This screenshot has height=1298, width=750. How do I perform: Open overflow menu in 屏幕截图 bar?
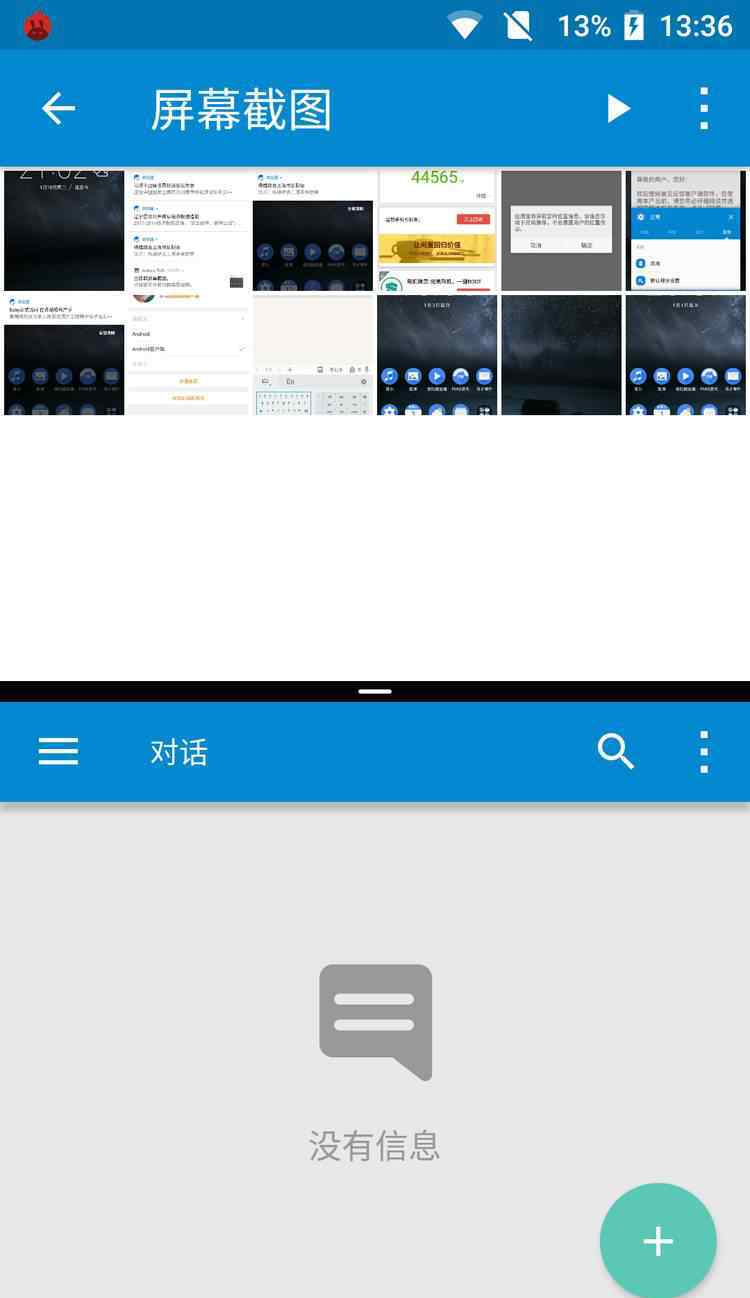pos(704,108)
